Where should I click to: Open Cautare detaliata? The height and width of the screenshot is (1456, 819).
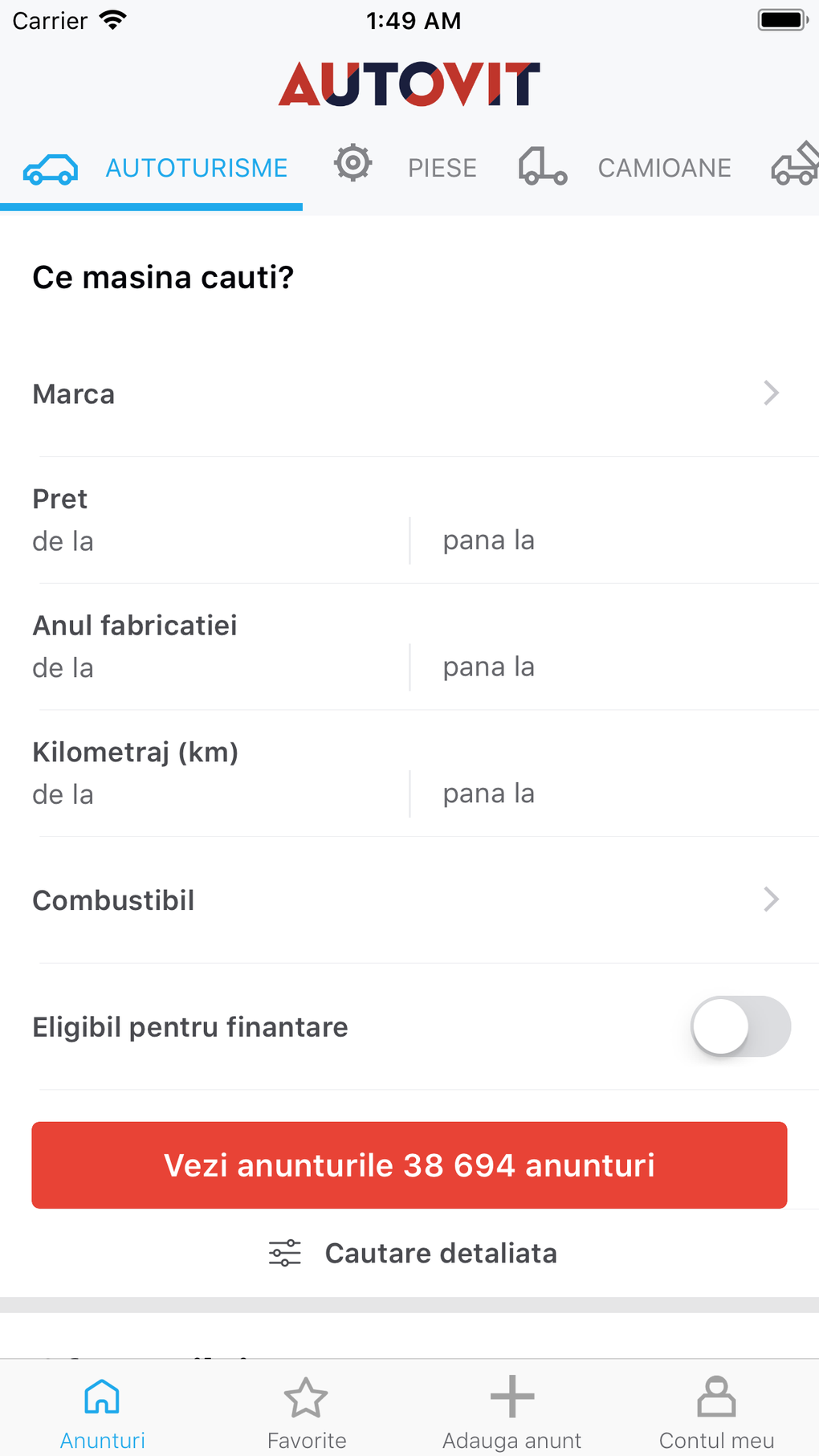pos(441,1253)
